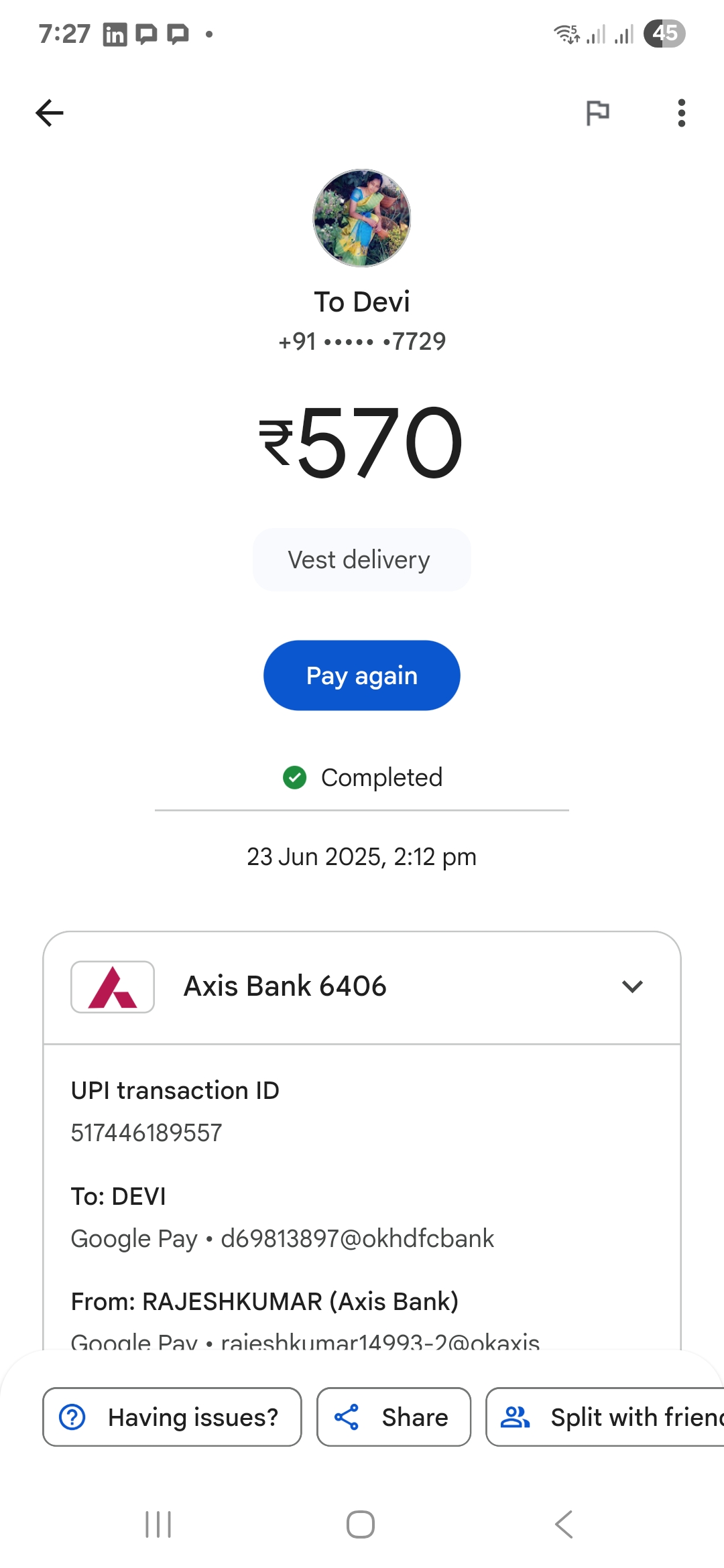Image resolution: width=724 pixels, height=1568 pixels.
Task: Open Devi's profile picture
Action: [362, 218]
